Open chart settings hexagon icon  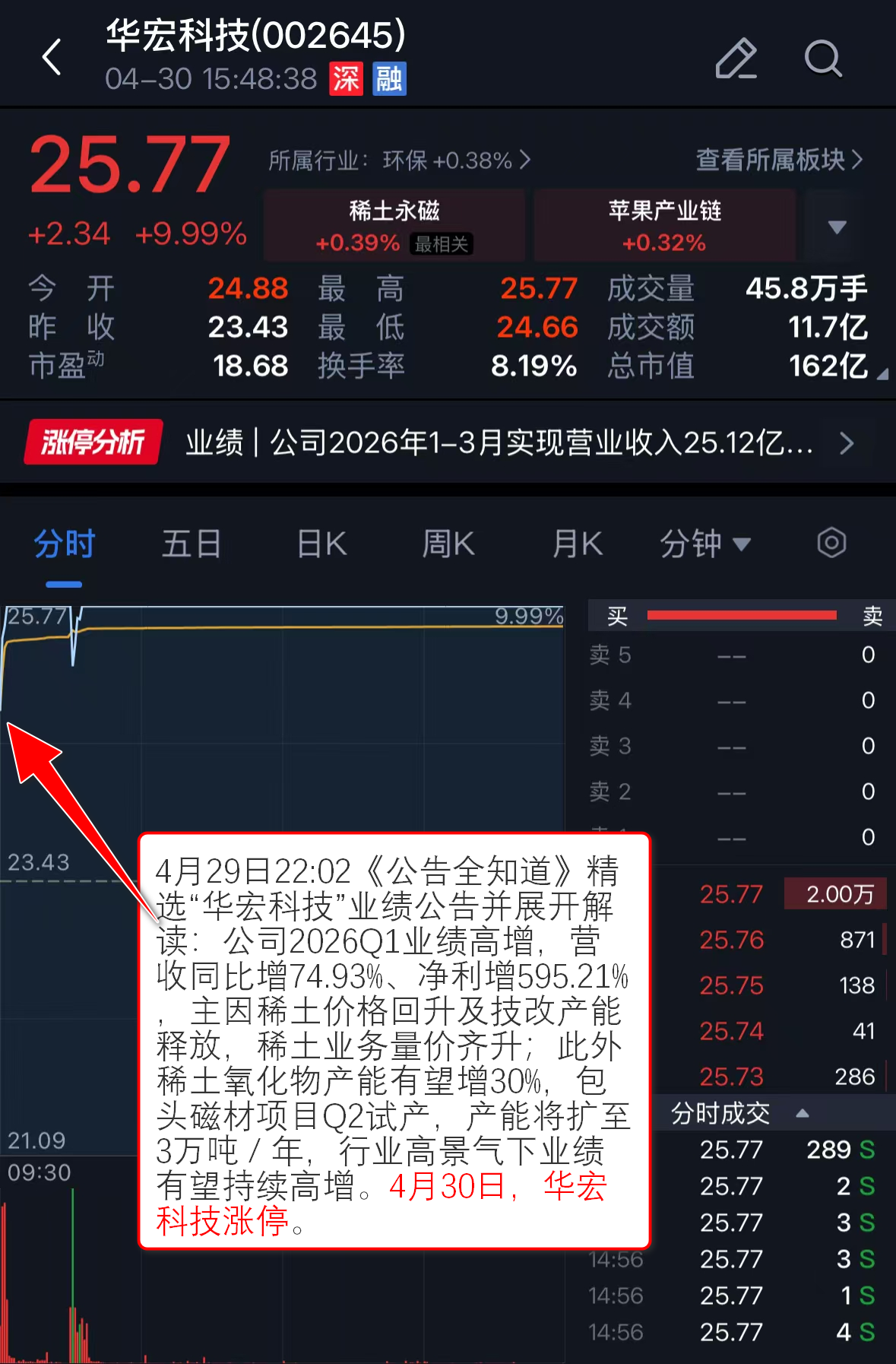831,543
